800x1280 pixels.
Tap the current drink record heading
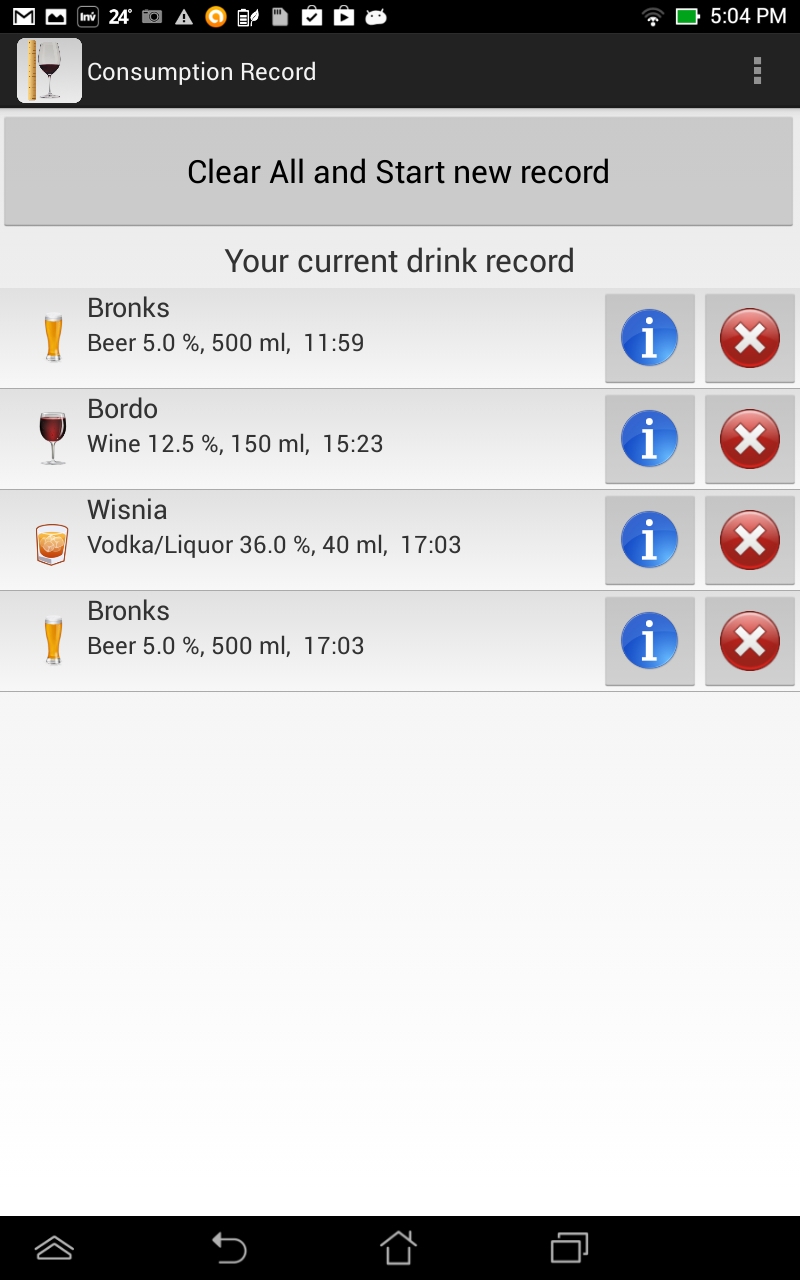(400, 260)
